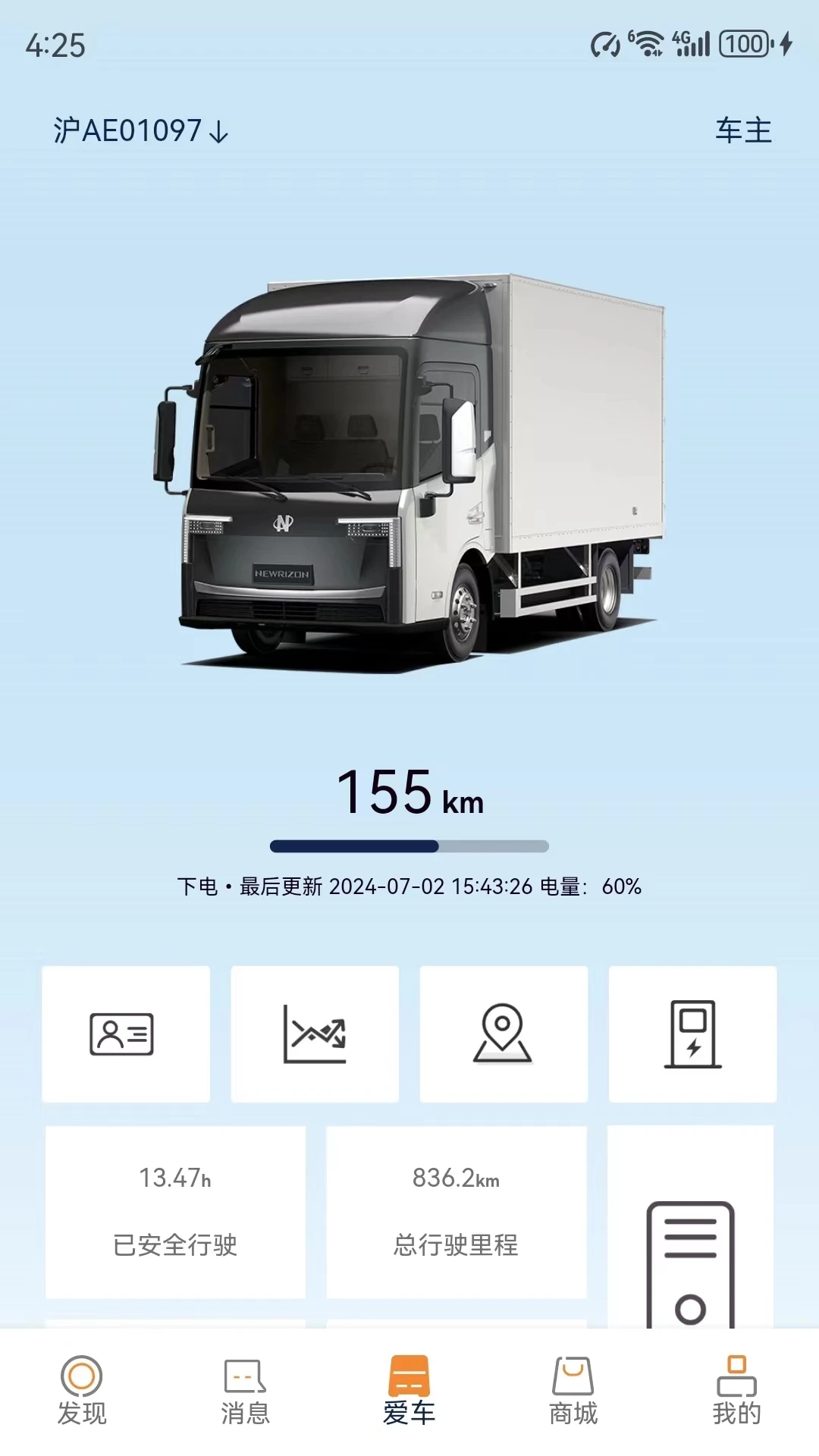Open the 消息 messages icon
The width and height of the screenshot is (819, 1456).
tap(244, 1388)
